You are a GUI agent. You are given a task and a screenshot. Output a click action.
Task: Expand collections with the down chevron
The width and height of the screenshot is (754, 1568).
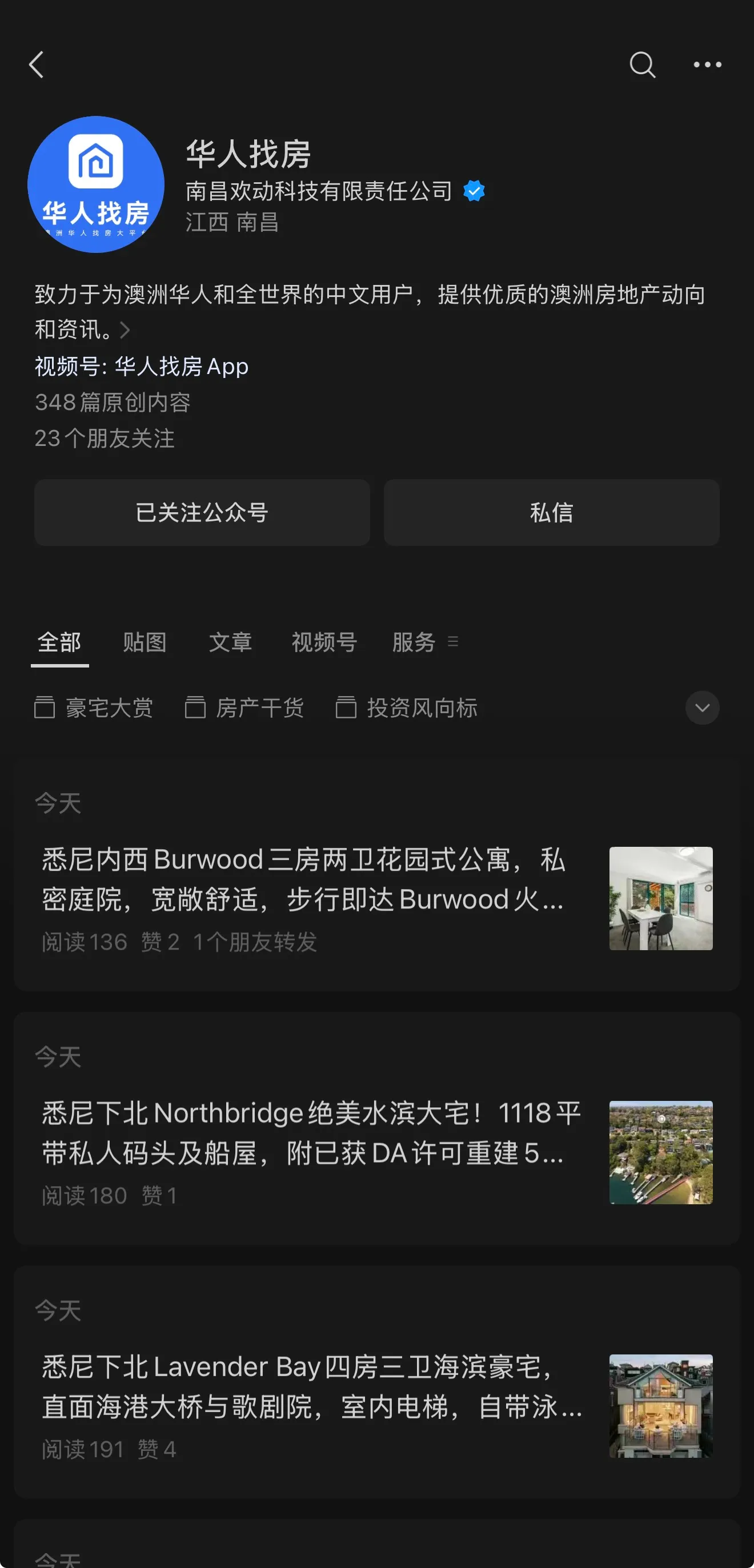701,707
